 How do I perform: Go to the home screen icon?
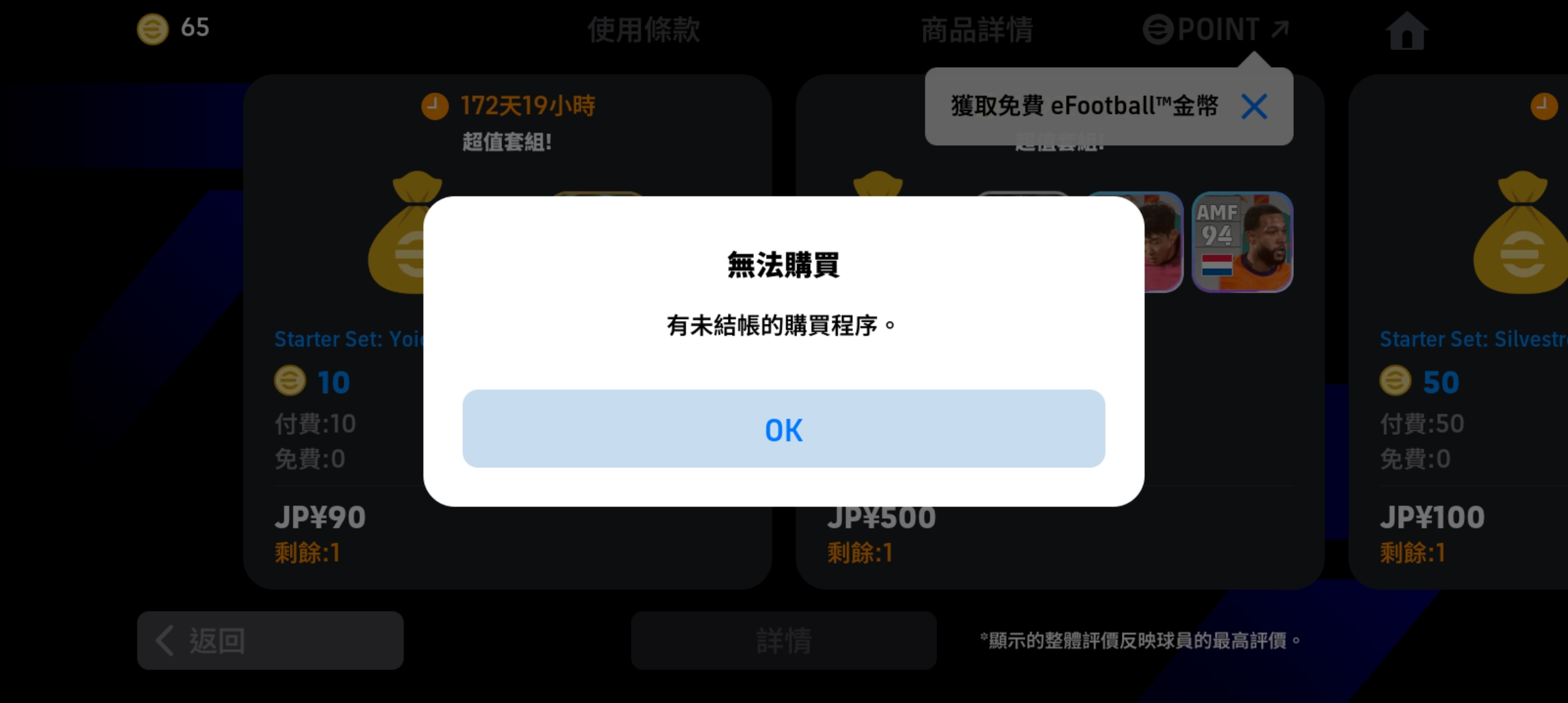coord(1407,31)
